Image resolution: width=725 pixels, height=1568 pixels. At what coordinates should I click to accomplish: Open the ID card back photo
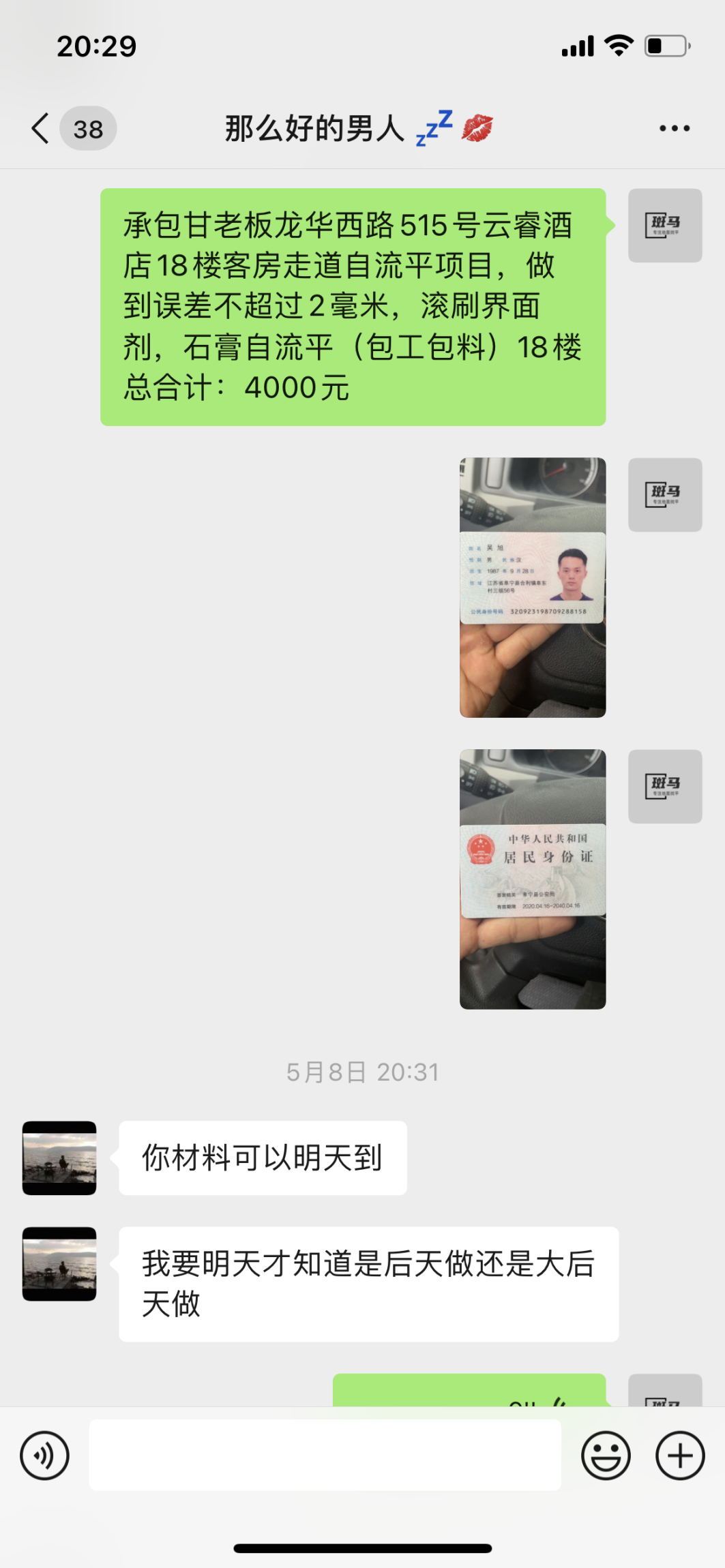tap(533, 879)
